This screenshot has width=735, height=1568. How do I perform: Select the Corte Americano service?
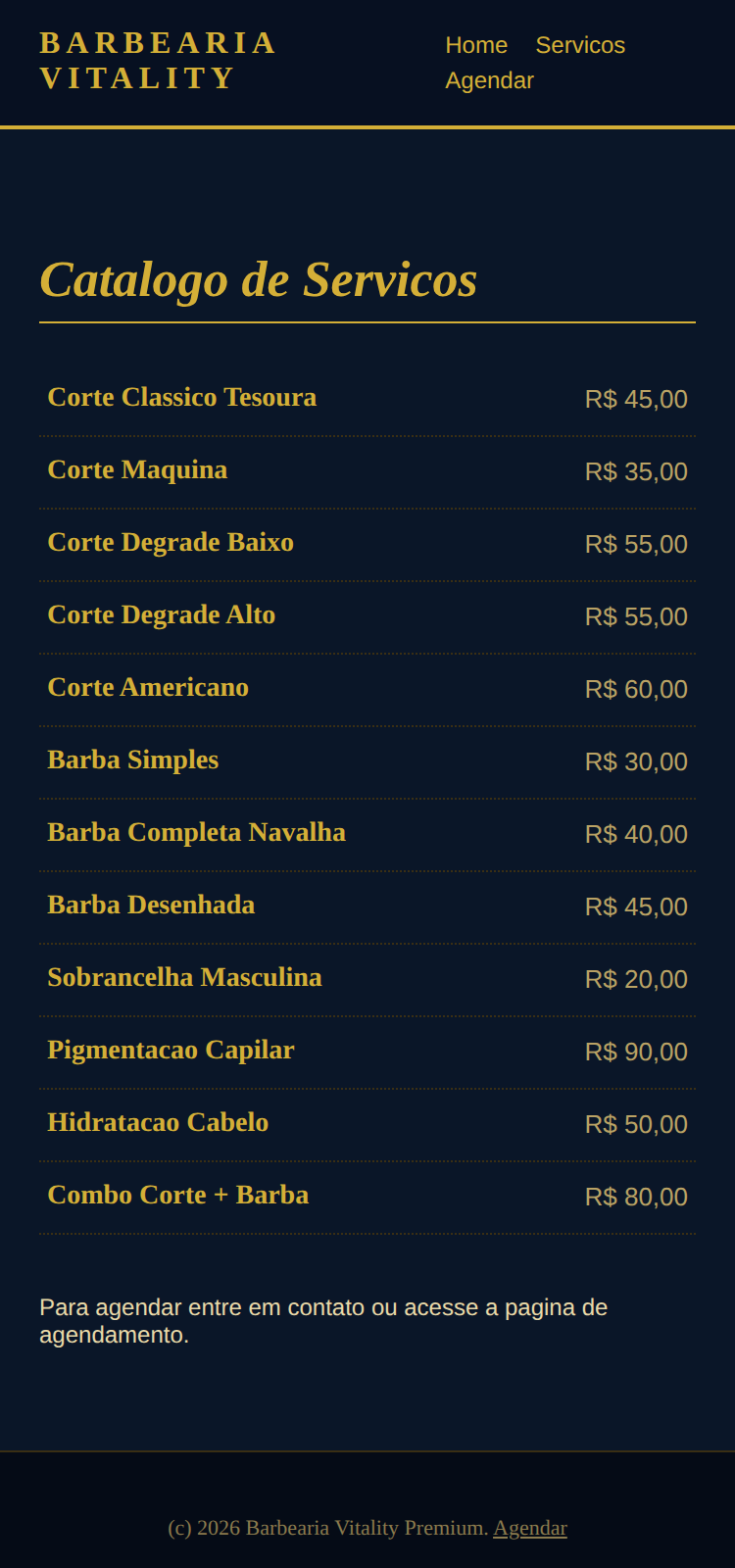[148, 688]
